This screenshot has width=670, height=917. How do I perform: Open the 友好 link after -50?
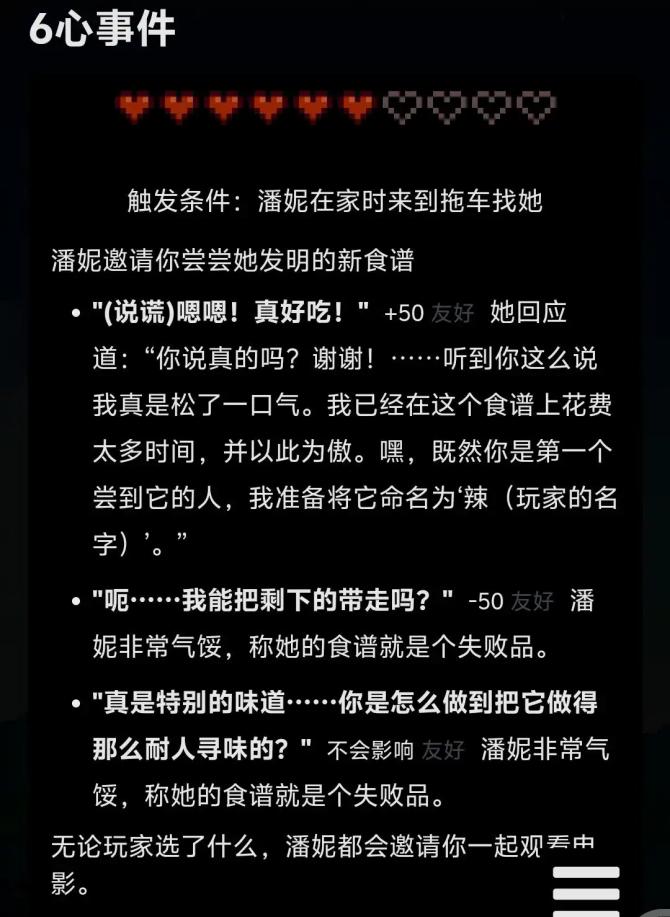click(x=531, y=602)
